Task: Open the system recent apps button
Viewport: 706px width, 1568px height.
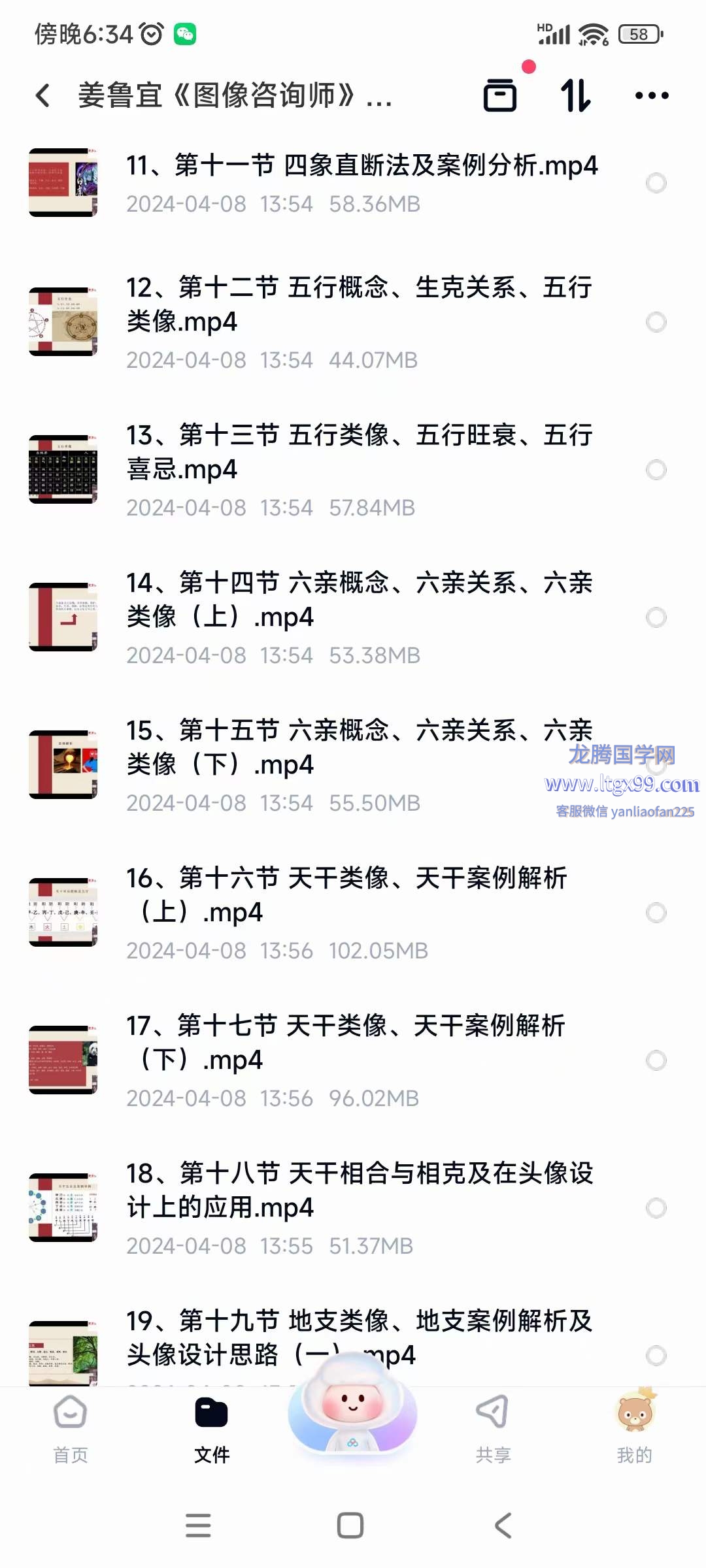Action: click(198, 1526)
